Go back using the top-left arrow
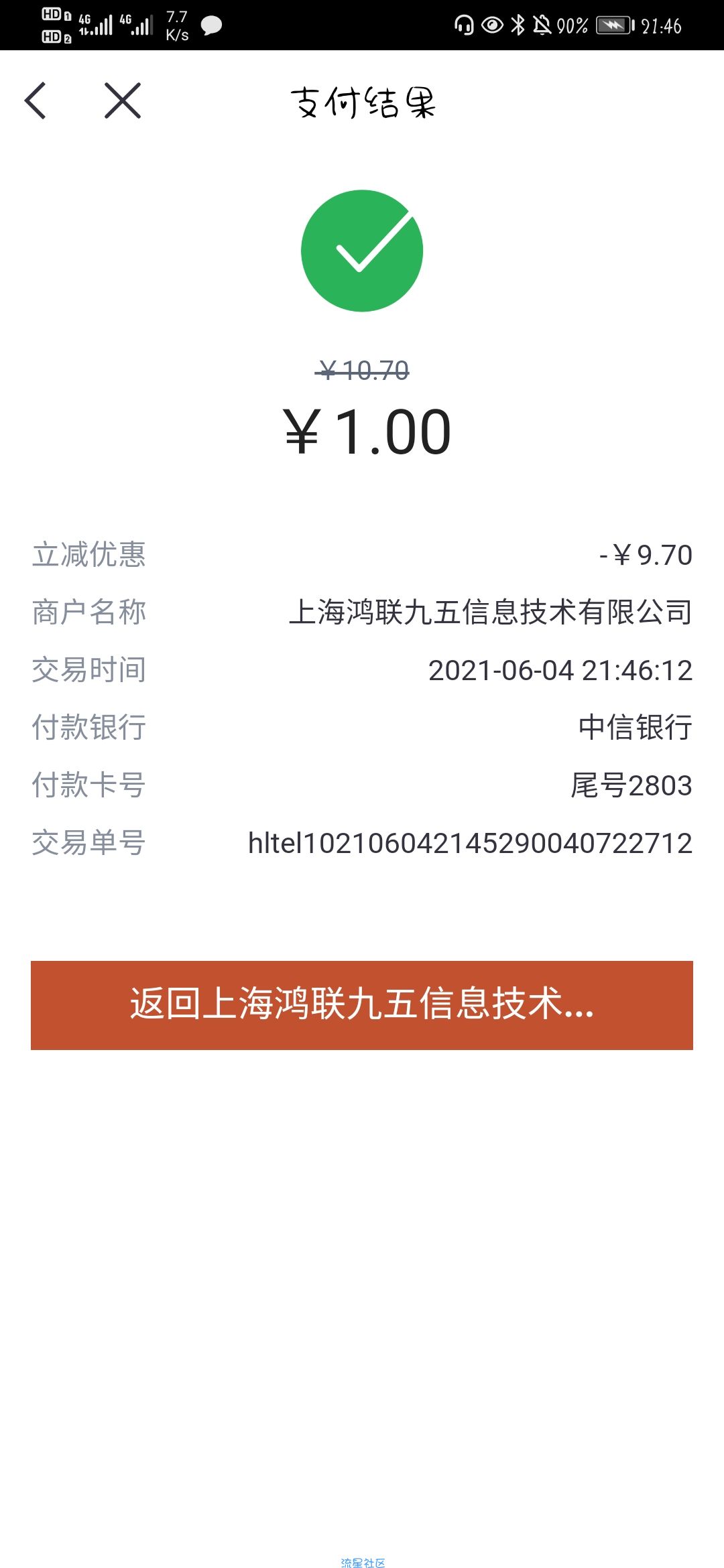The width and height of the screenshot is (724, 1568). point(36,101)
